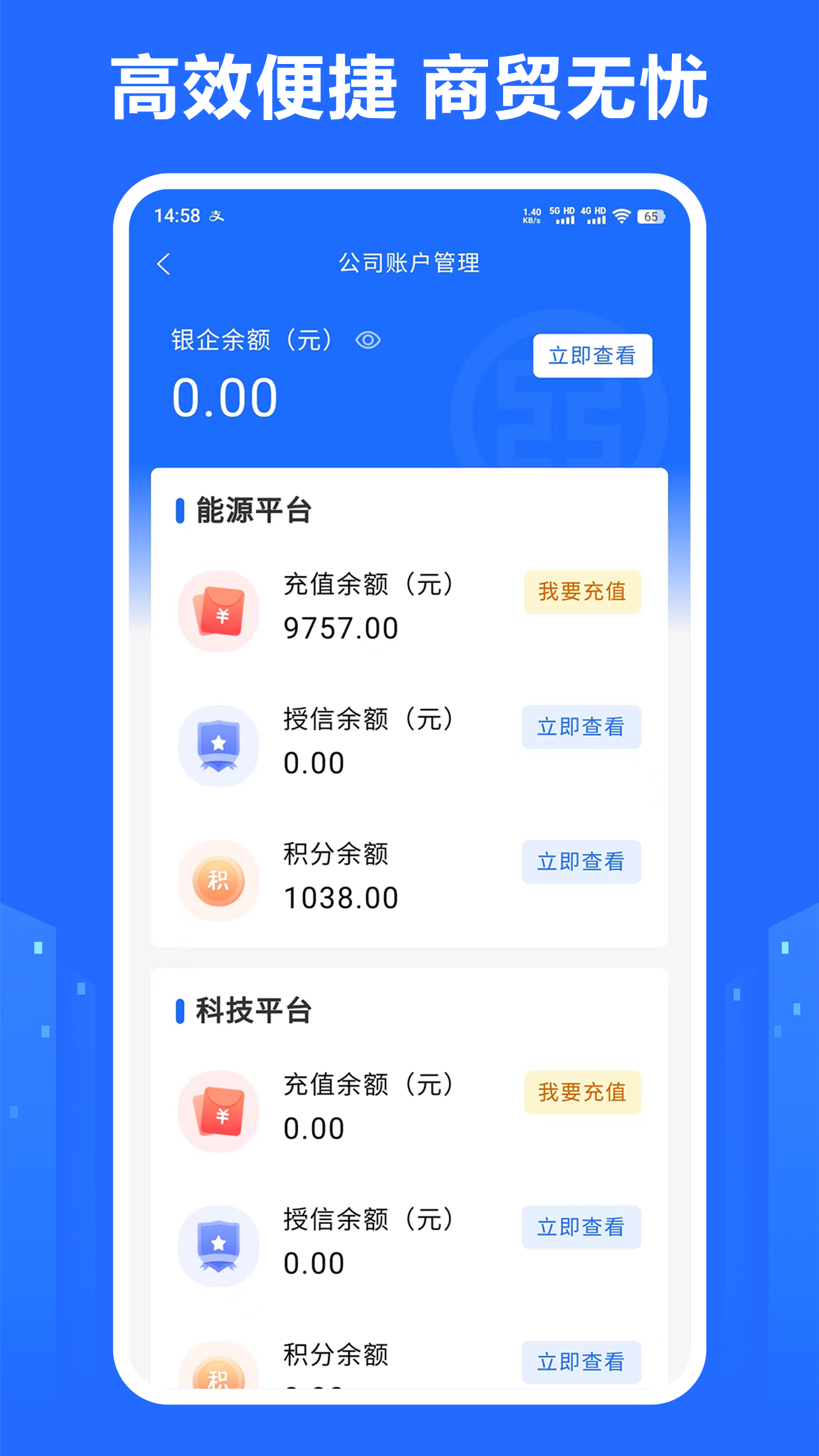Tap the red envelope icon in 科技平台 section
This screenshot has width=819, height=1456.
click(219, 1111)
